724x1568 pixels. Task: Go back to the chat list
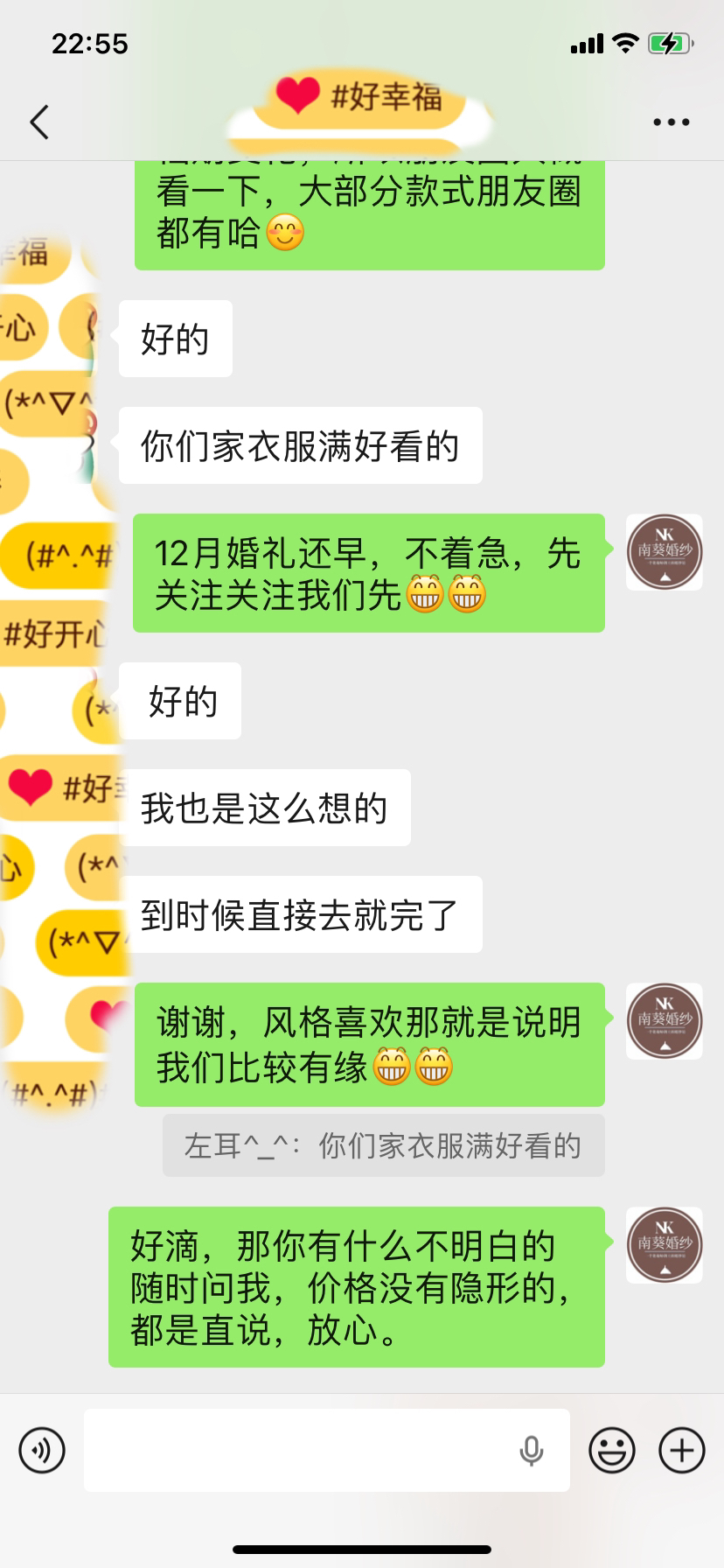(x=39, y=122)
